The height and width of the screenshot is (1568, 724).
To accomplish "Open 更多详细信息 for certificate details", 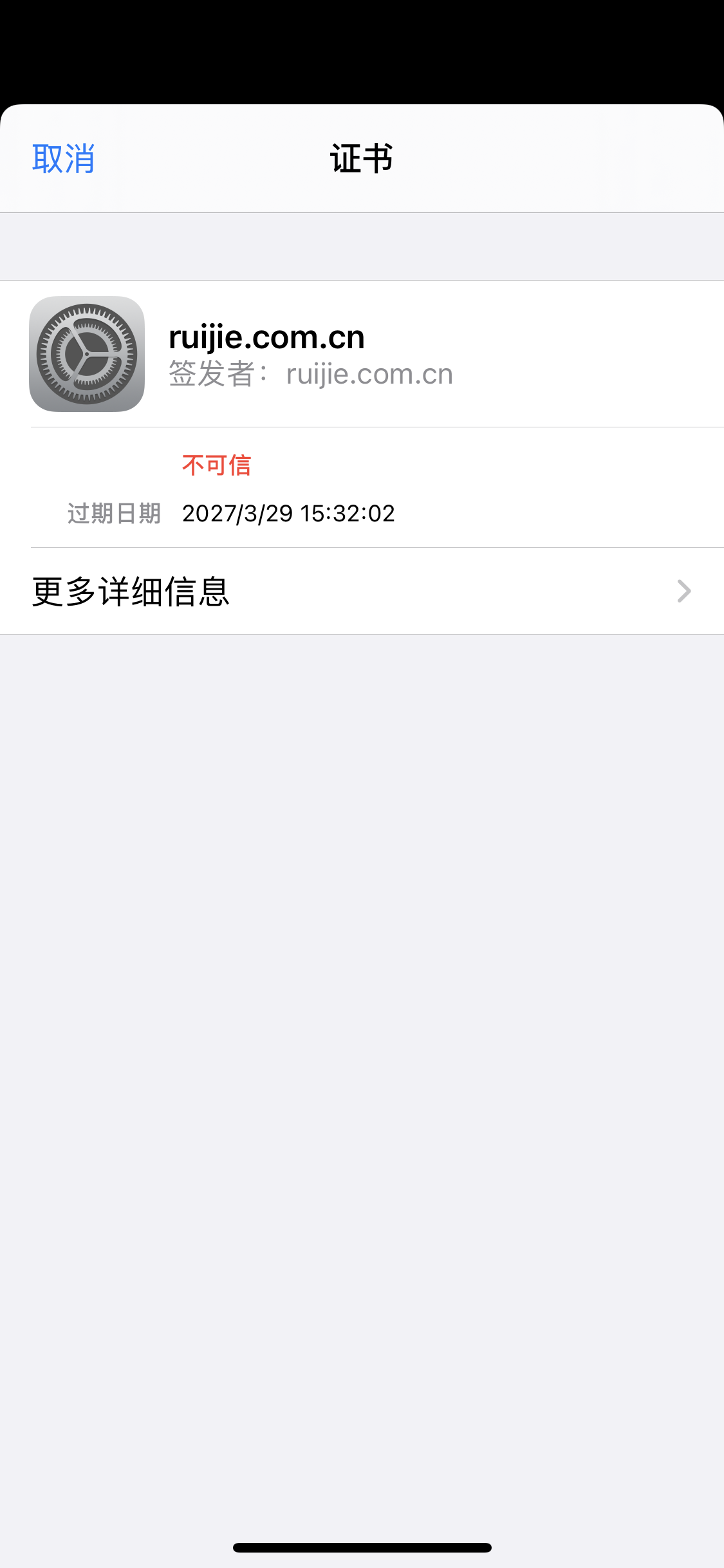I will 362,591.
